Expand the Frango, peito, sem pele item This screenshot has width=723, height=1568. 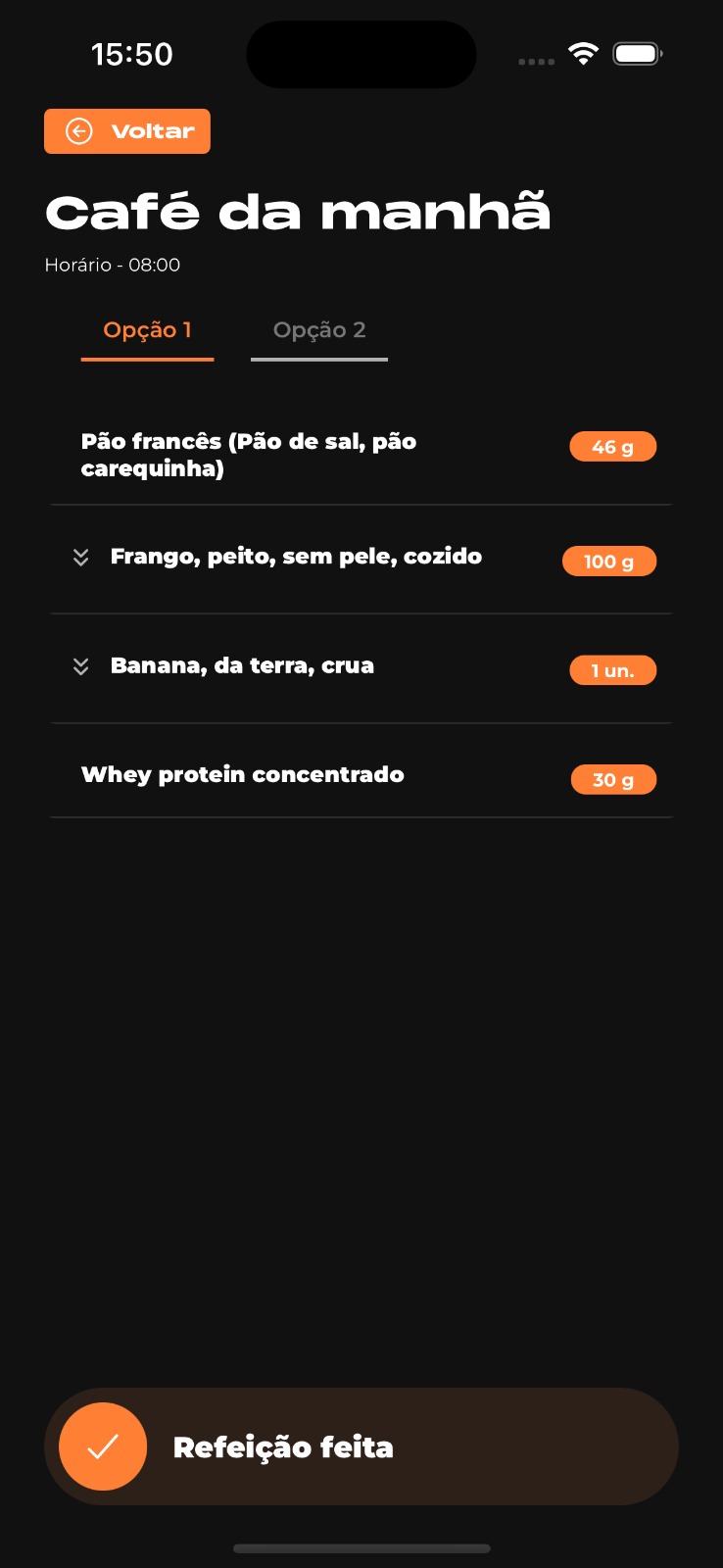294,557
